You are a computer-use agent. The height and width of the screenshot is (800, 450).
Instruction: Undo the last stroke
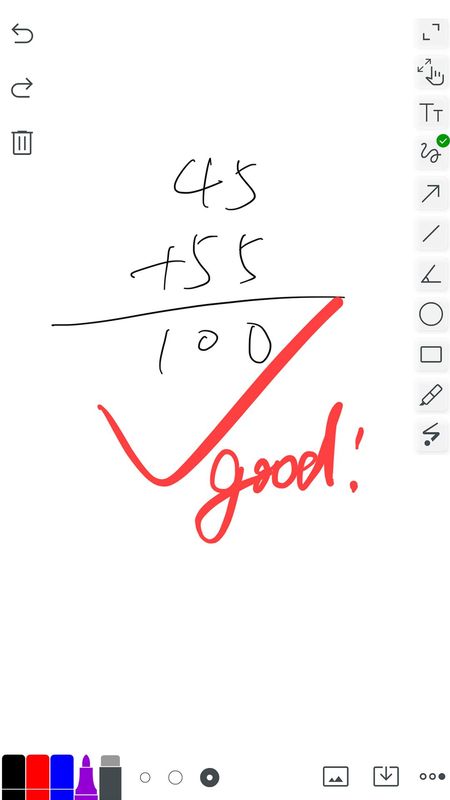[x=22, y=34]
